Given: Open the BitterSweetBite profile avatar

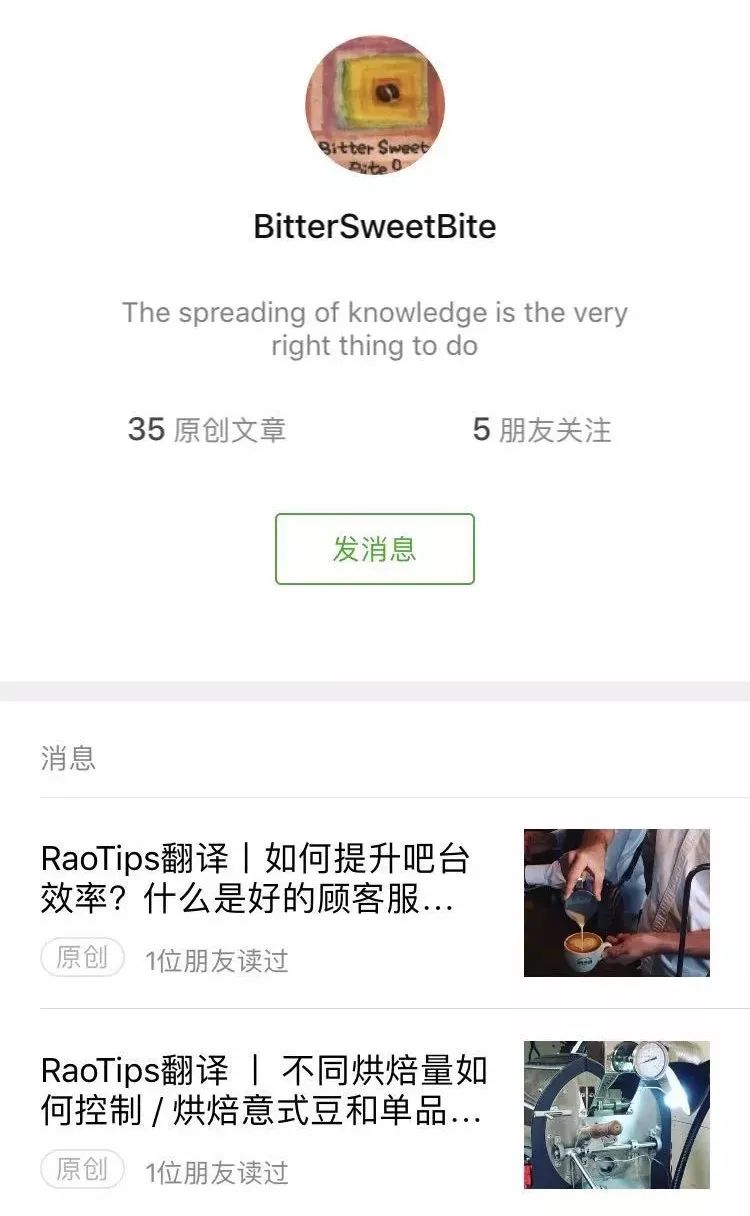Looking at the screenshot, I should coord(375,106).
